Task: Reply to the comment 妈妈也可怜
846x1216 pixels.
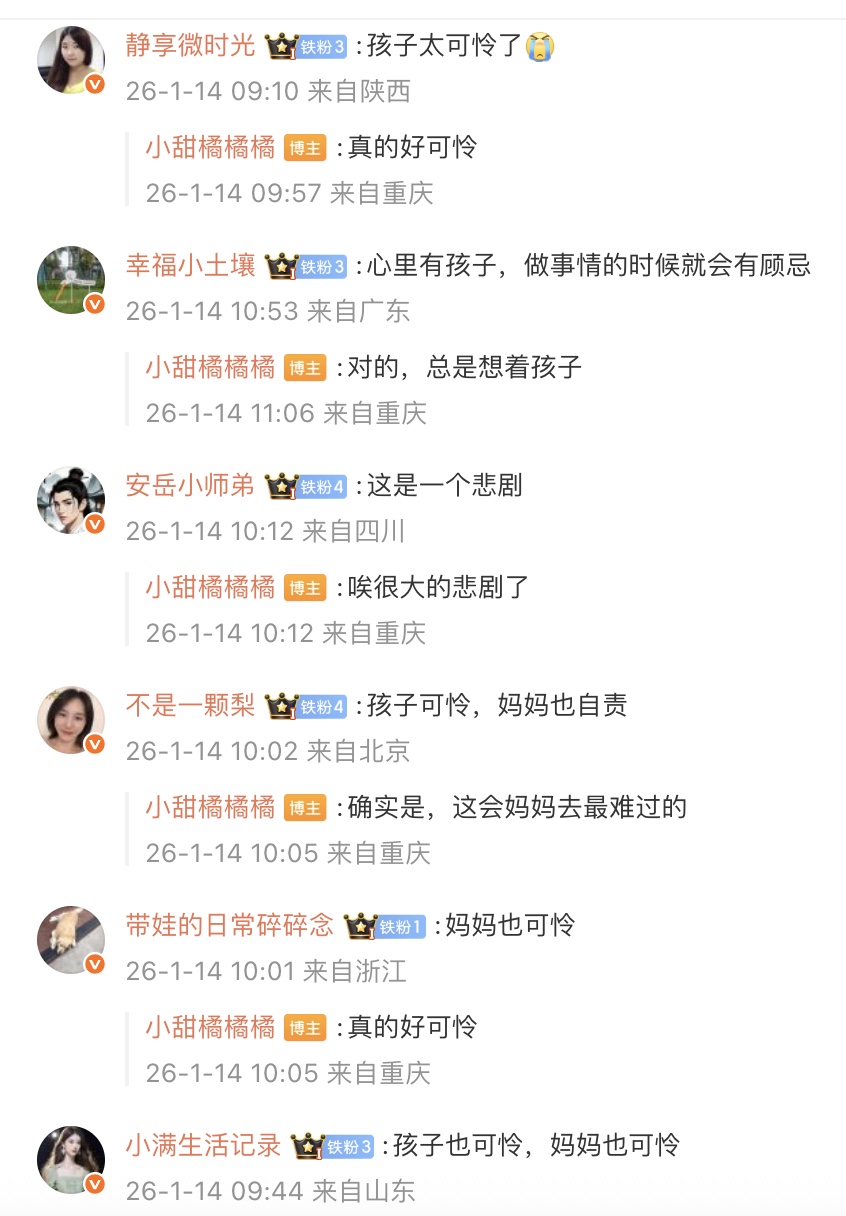Action: (509, 926)
